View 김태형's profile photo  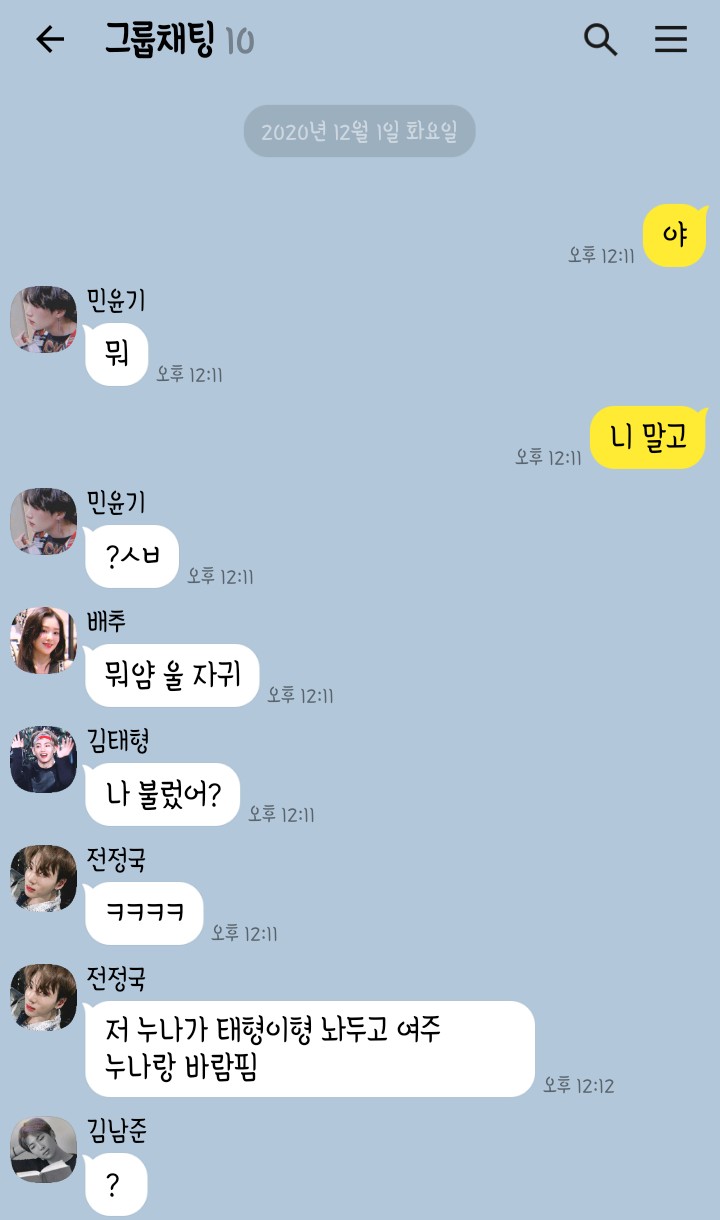(x=43, y=759)
